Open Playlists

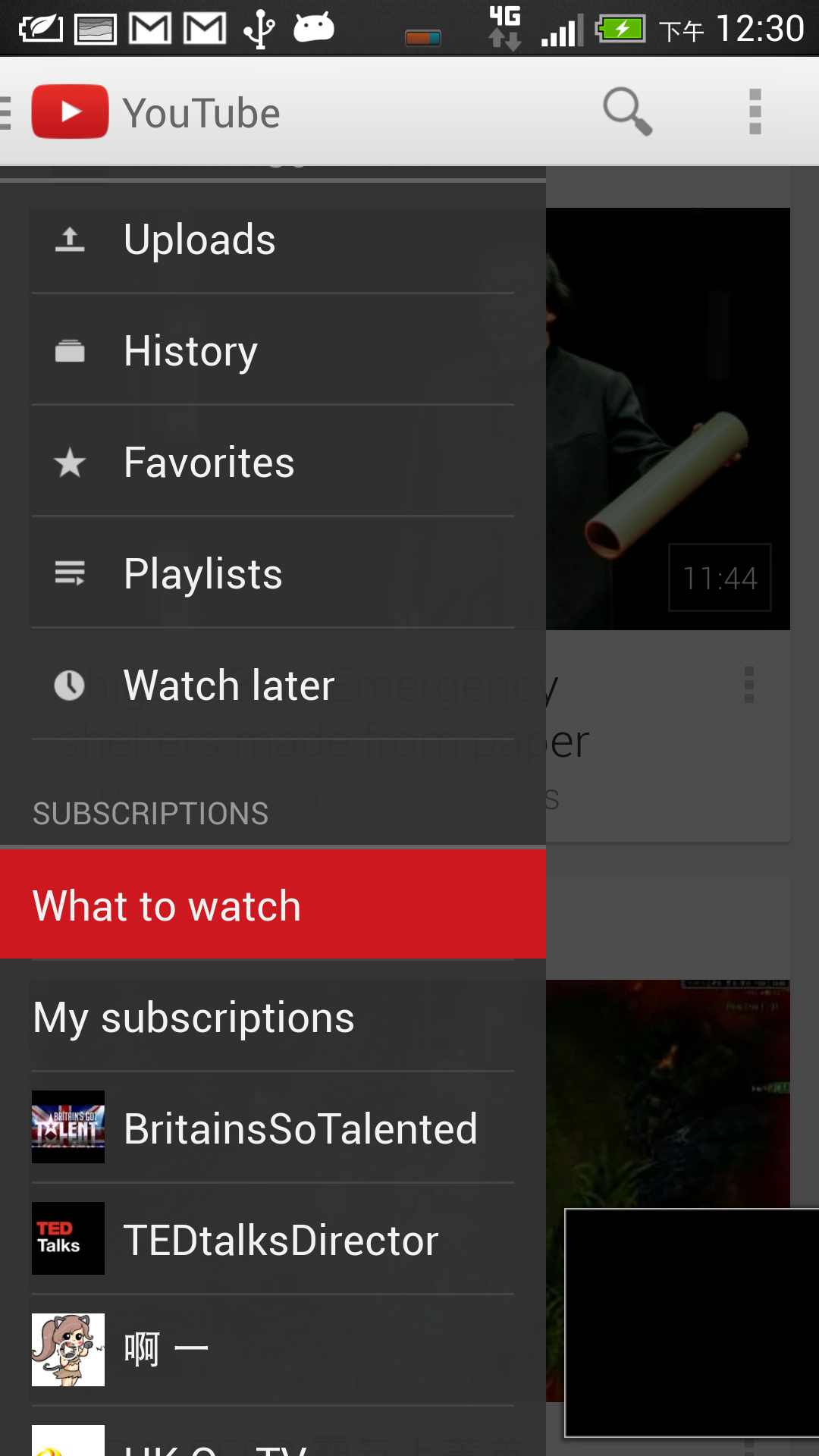[x=273, y=574]
